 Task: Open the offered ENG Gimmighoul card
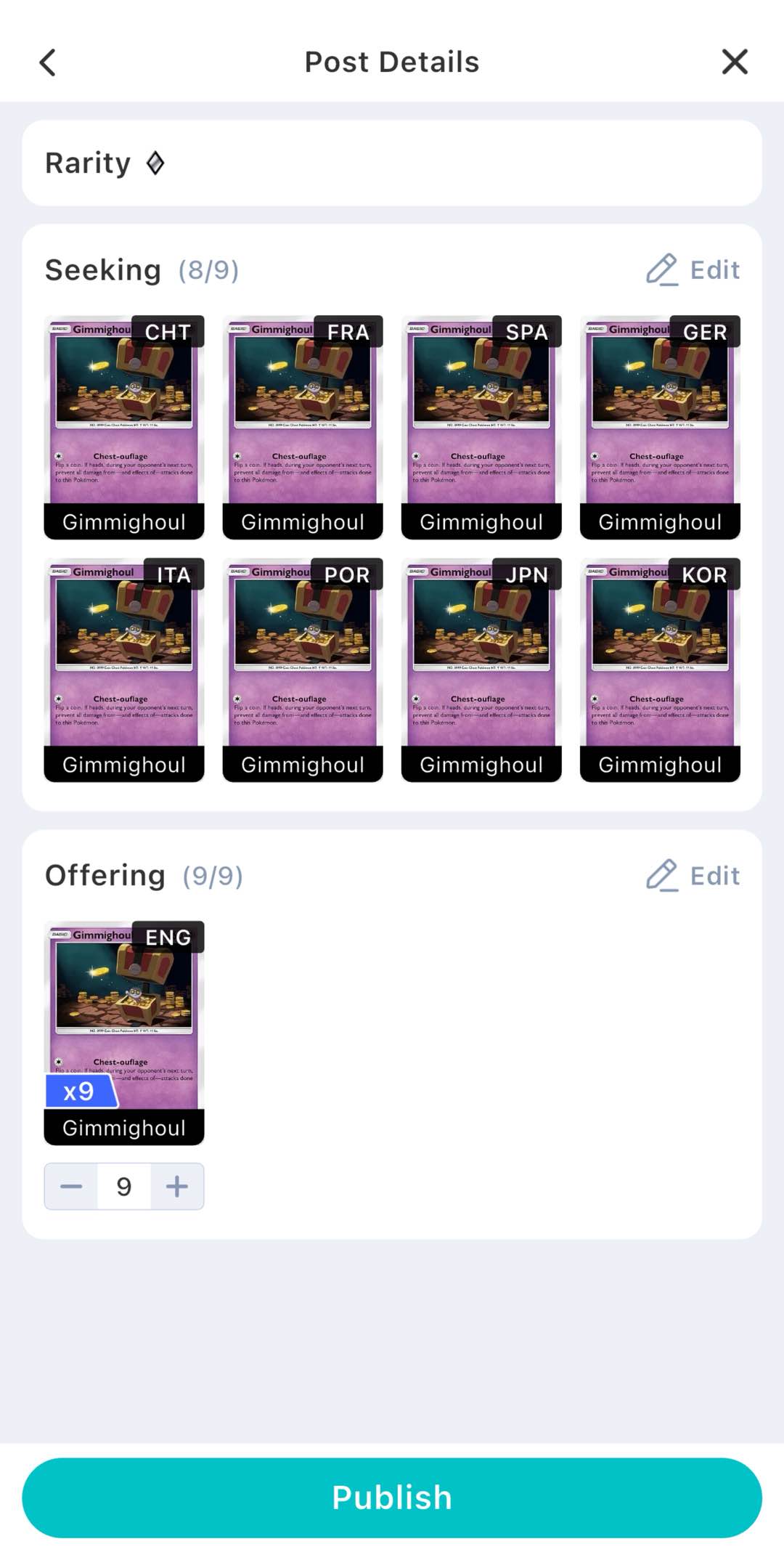(x=124, y=1033)
